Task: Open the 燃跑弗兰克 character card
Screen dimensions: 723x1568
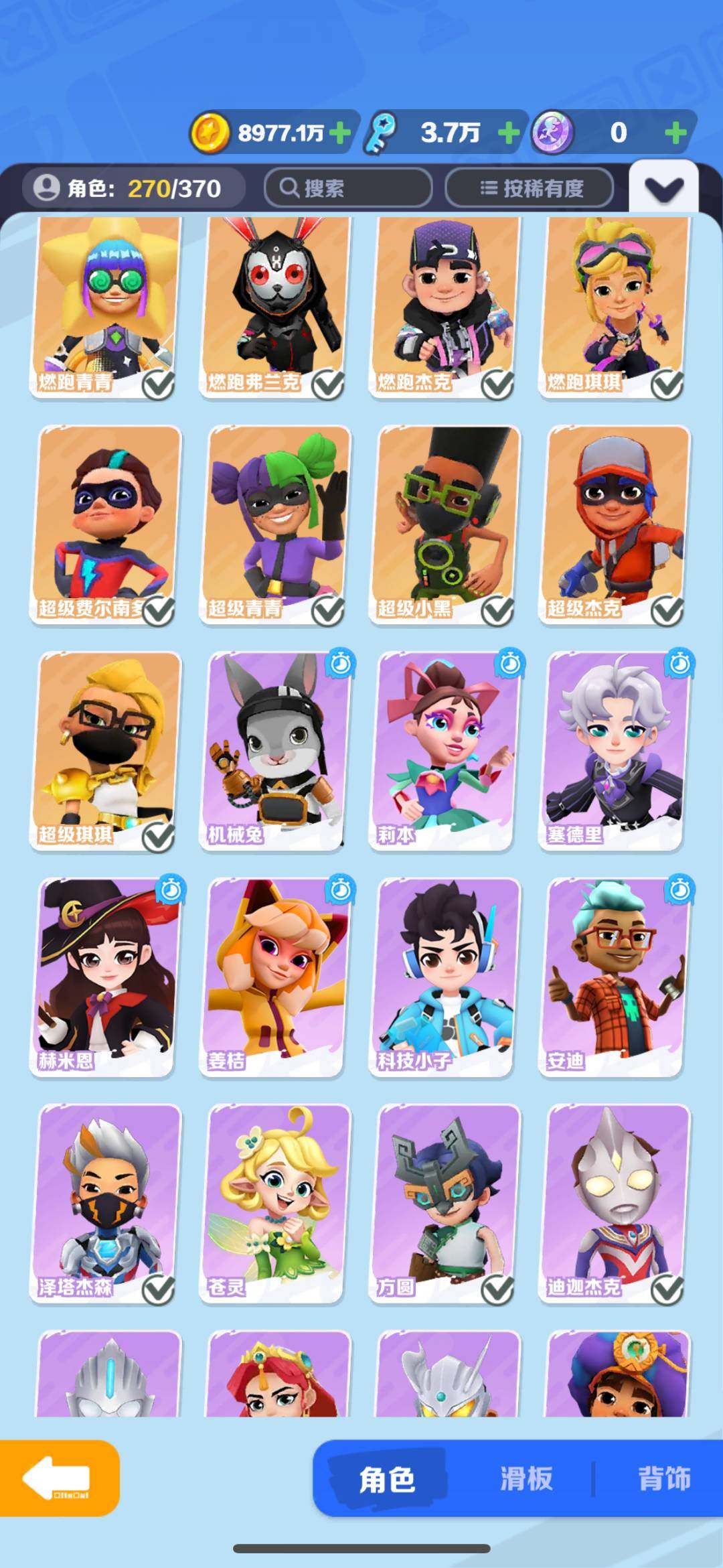Action: coord(275,308)
